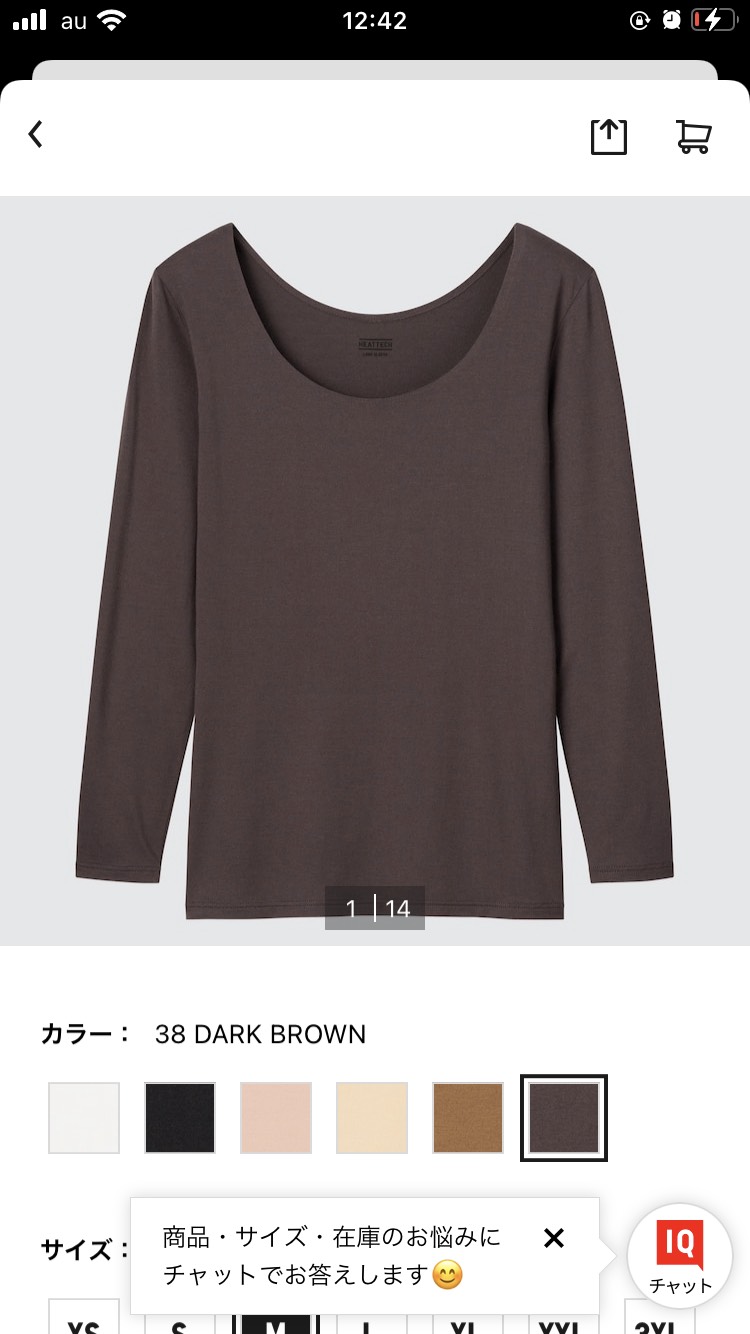Dismiss the chat help tooltip
Viewport: 750px width, 1334px height.
pyautogui.click(x=553, y=1239)
